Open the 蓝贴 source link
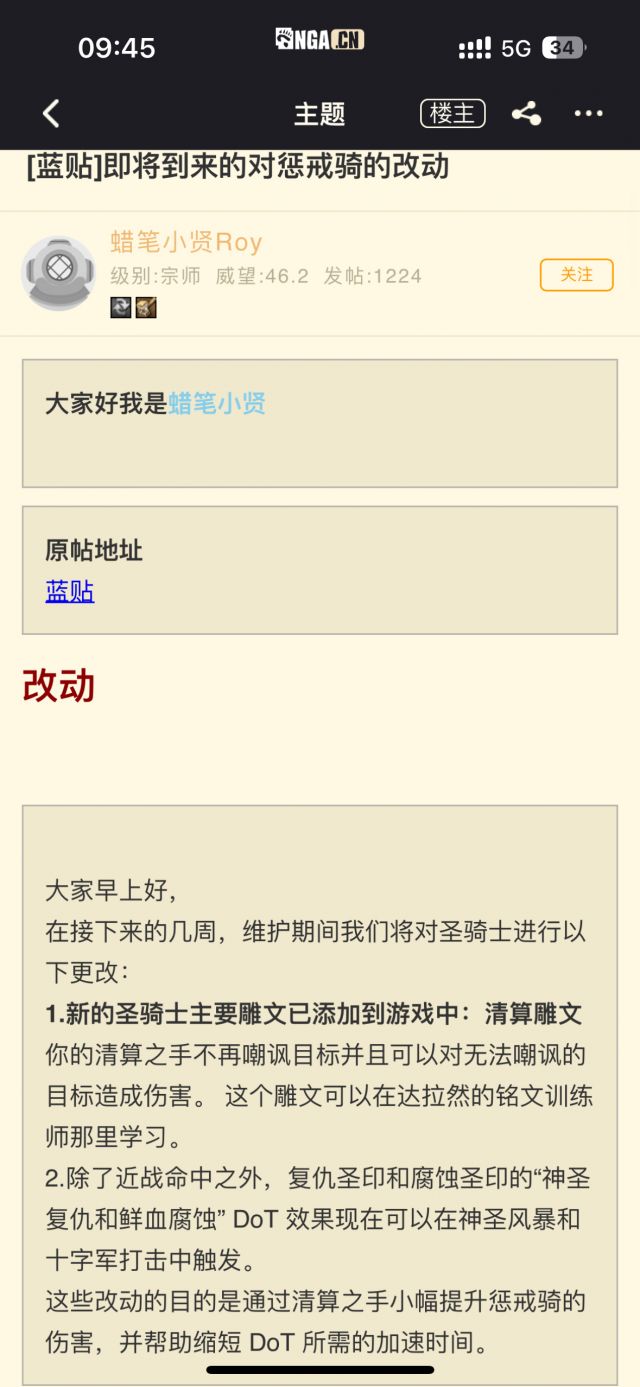The image size is (640, 1387). pyautogui.click(x=70, y=591)
